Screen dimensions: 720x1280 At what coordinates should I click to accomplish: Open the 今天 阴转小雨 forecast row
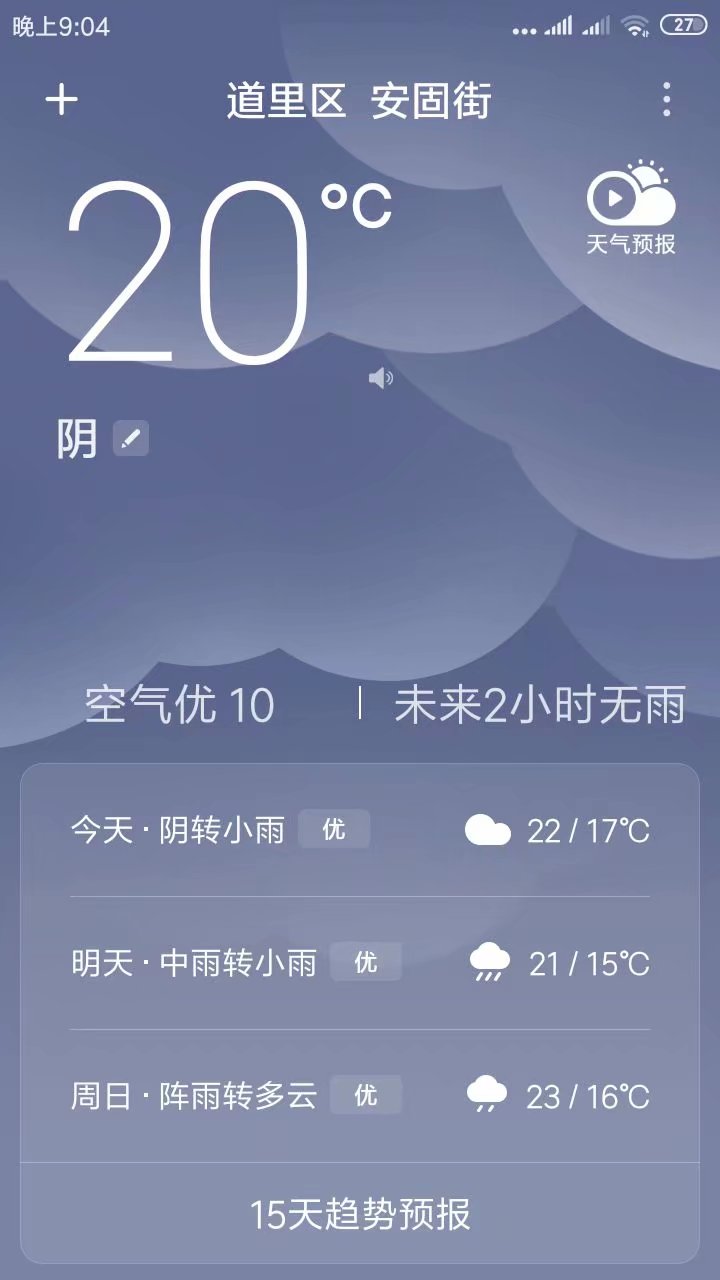click(x=360, y=830)
